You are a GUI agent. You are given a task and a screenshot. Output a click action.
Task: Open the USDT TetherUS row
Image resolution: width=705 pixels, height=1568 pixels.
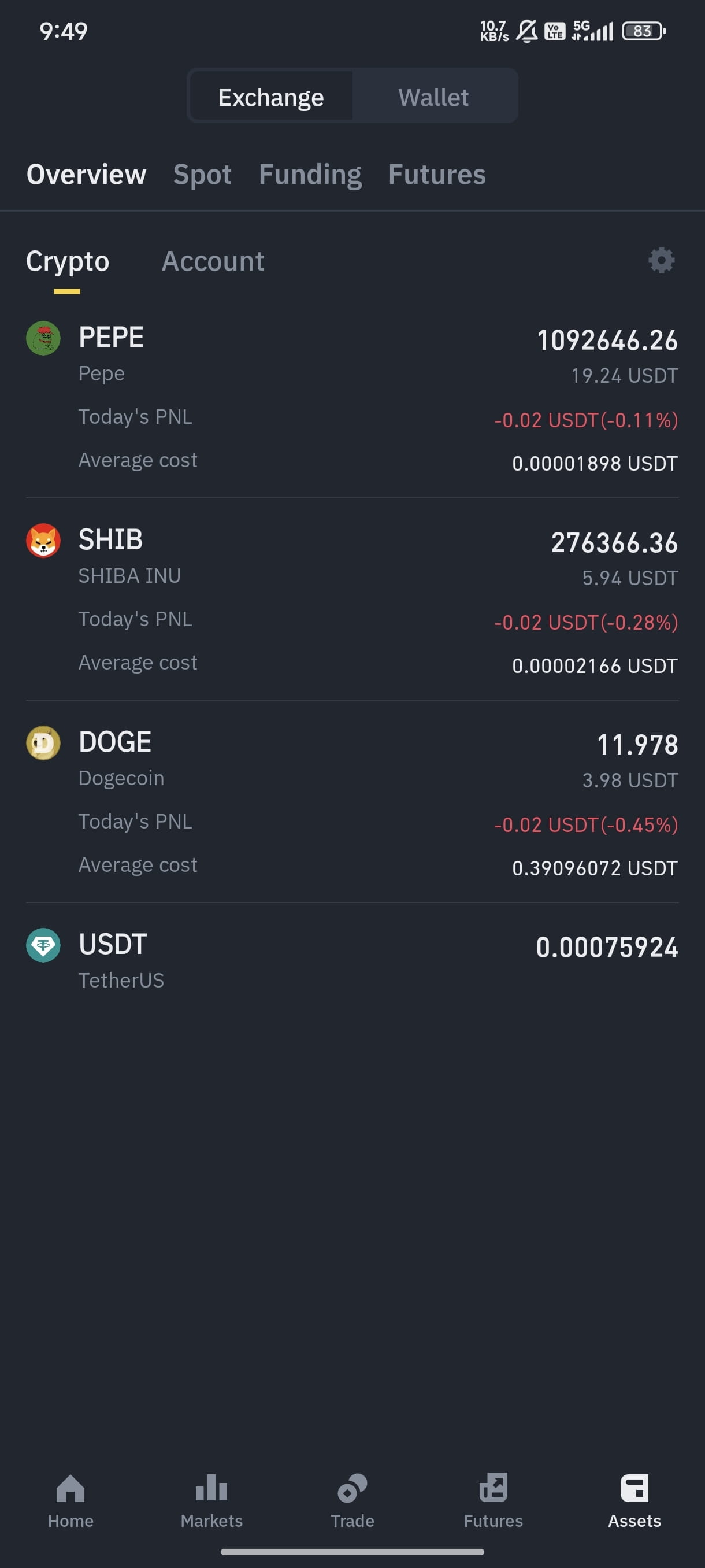(352, 960)
